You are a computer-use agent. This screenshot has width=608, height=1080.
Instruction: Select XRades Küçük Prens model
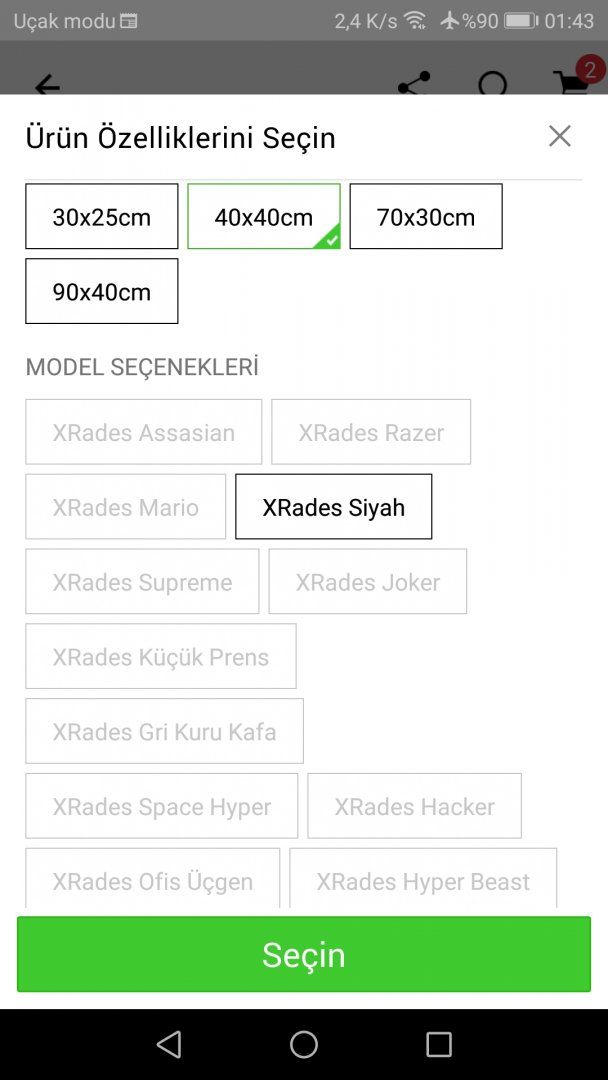click(x=161, y=657)
